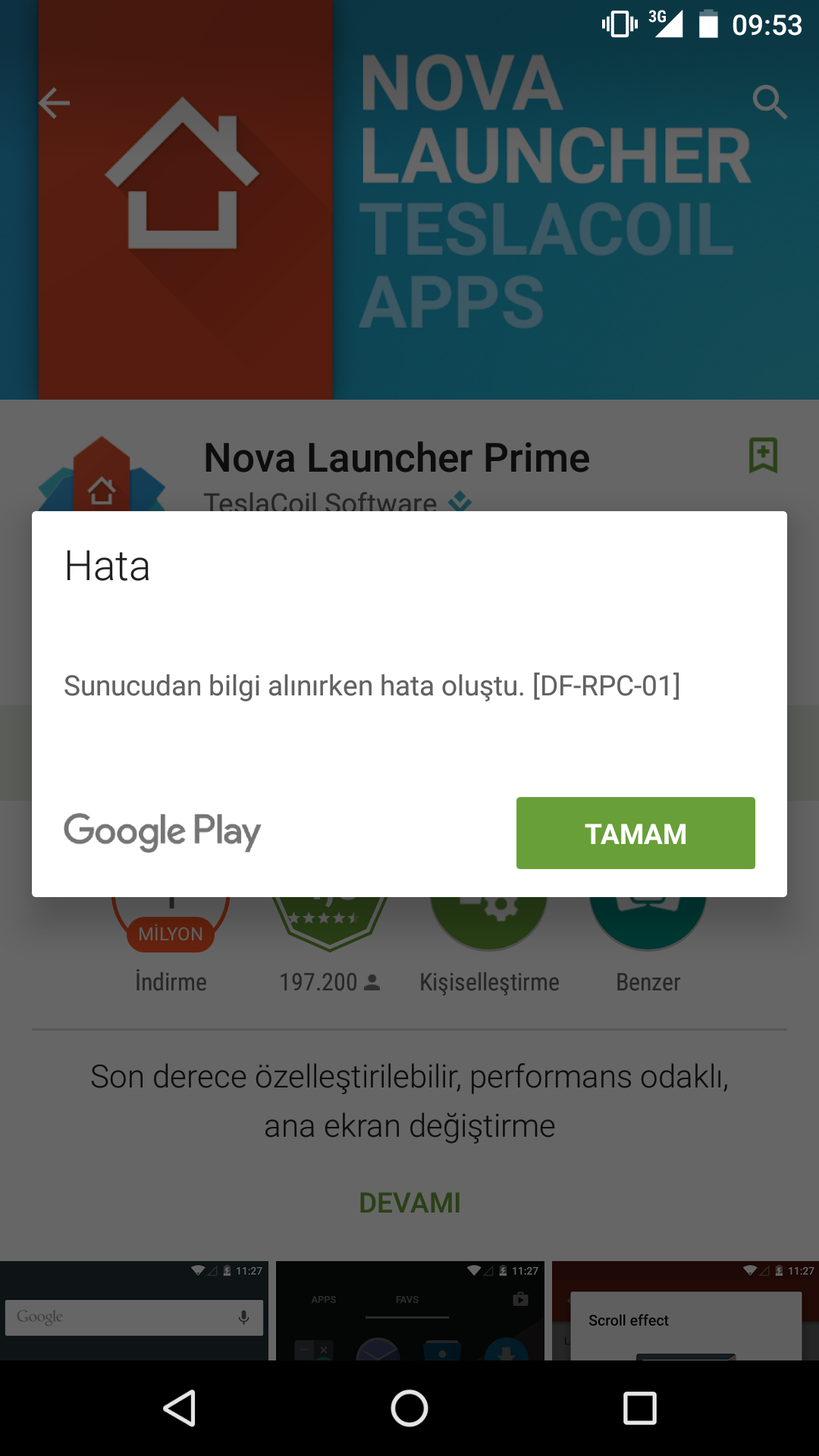Tap the Android back navigation button
This screenshot has width=819, height=1456.
coord(180,1408)
